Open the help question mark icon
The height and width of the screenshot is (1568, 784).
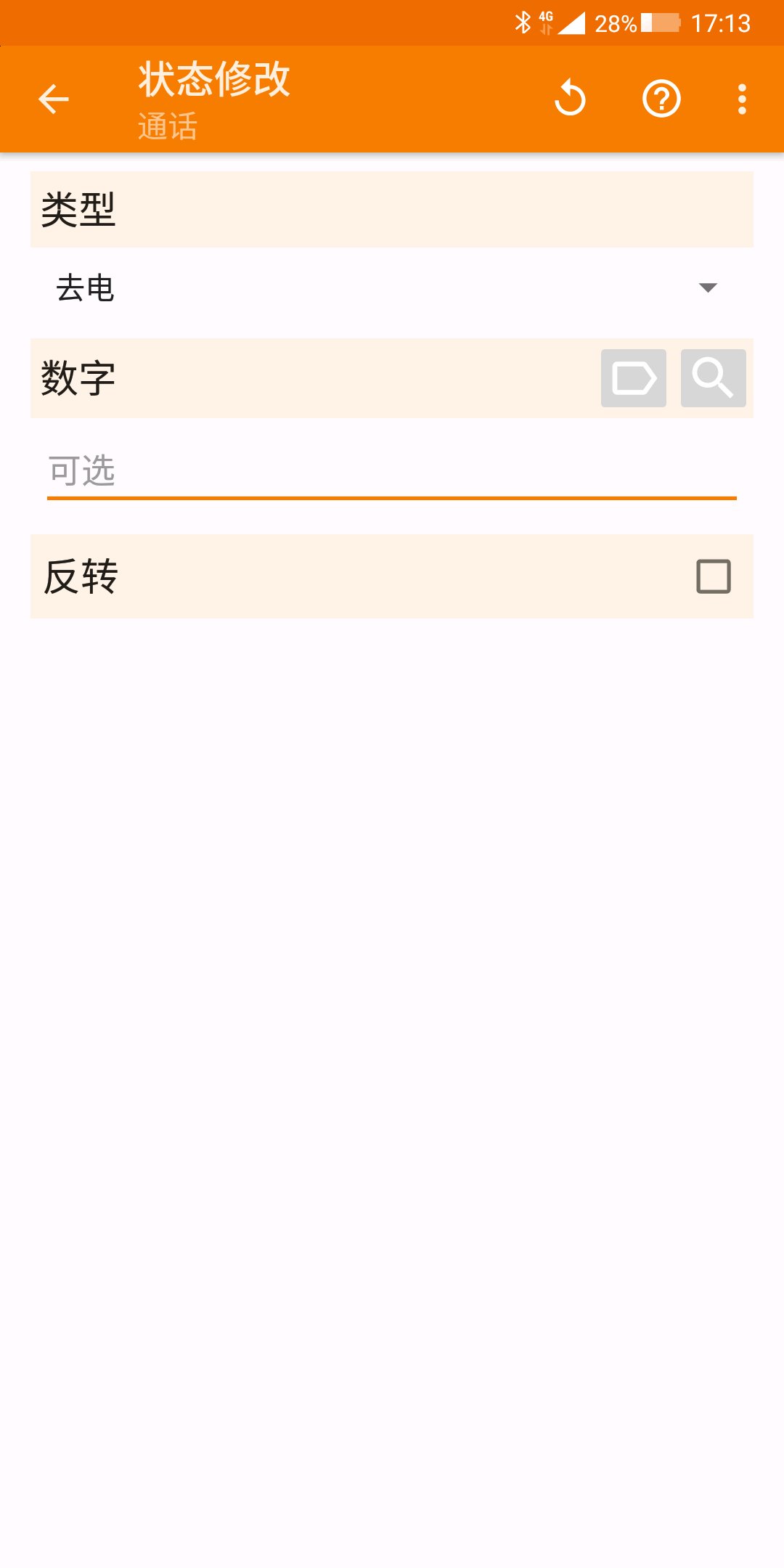click(x=661, y=99)
